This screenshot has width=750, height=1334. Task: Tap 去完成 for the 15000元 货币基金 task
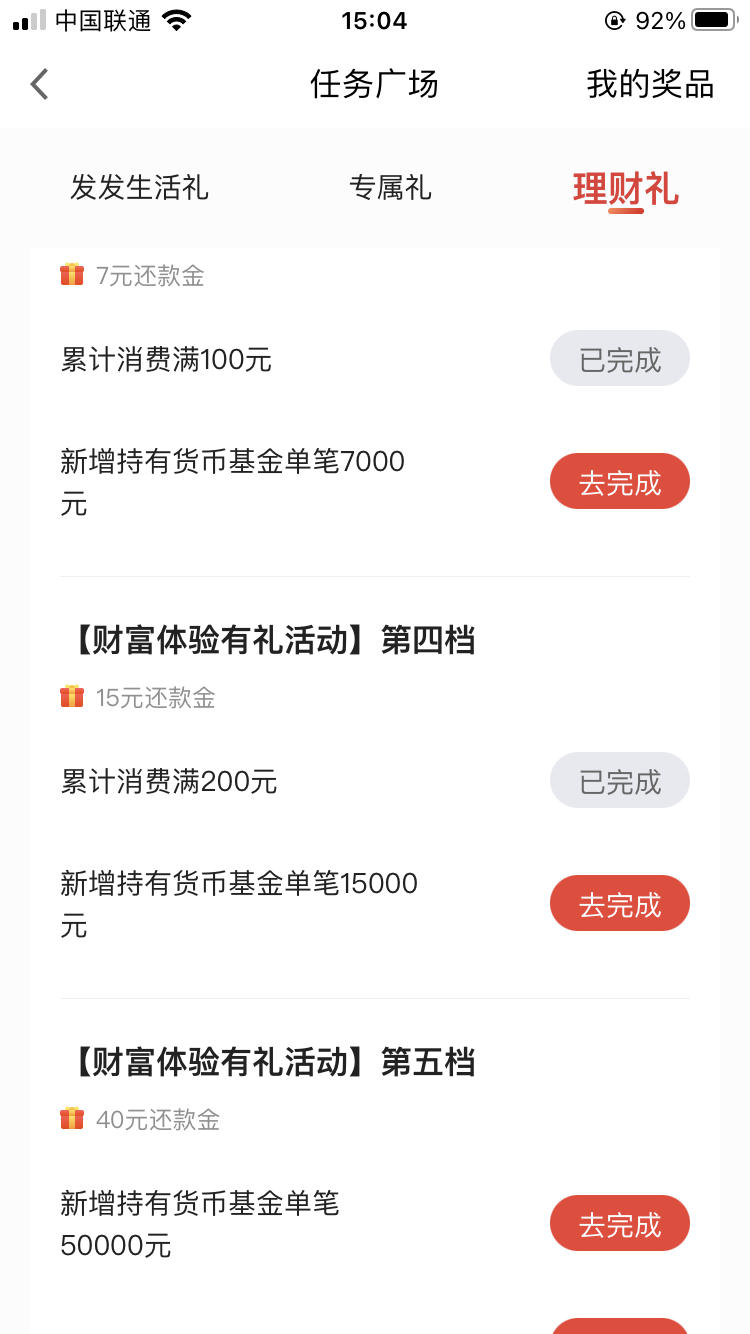[x=620, y=904]
